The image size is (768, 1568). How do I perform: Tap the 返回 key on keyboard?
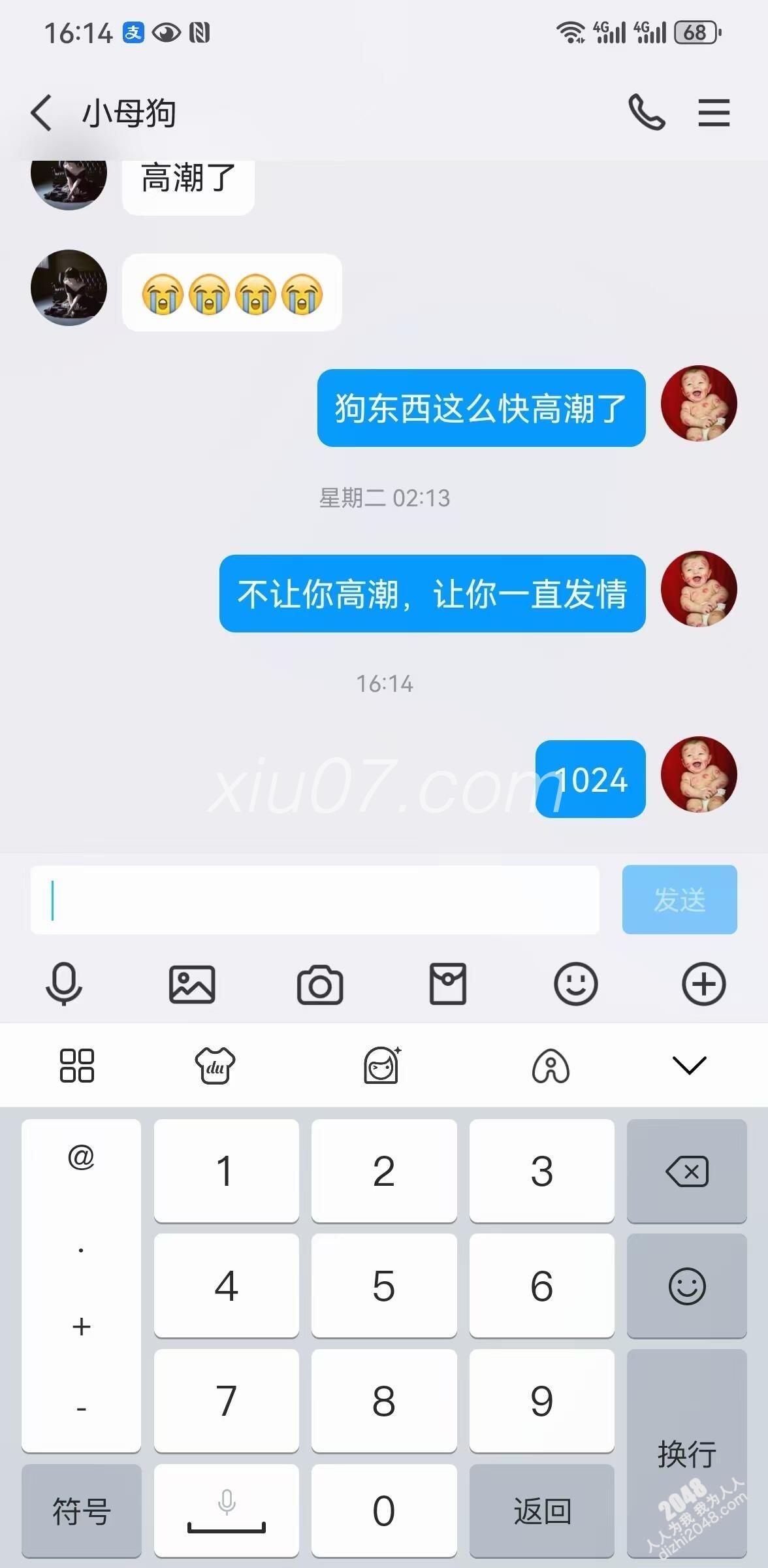coord(541,1511)
